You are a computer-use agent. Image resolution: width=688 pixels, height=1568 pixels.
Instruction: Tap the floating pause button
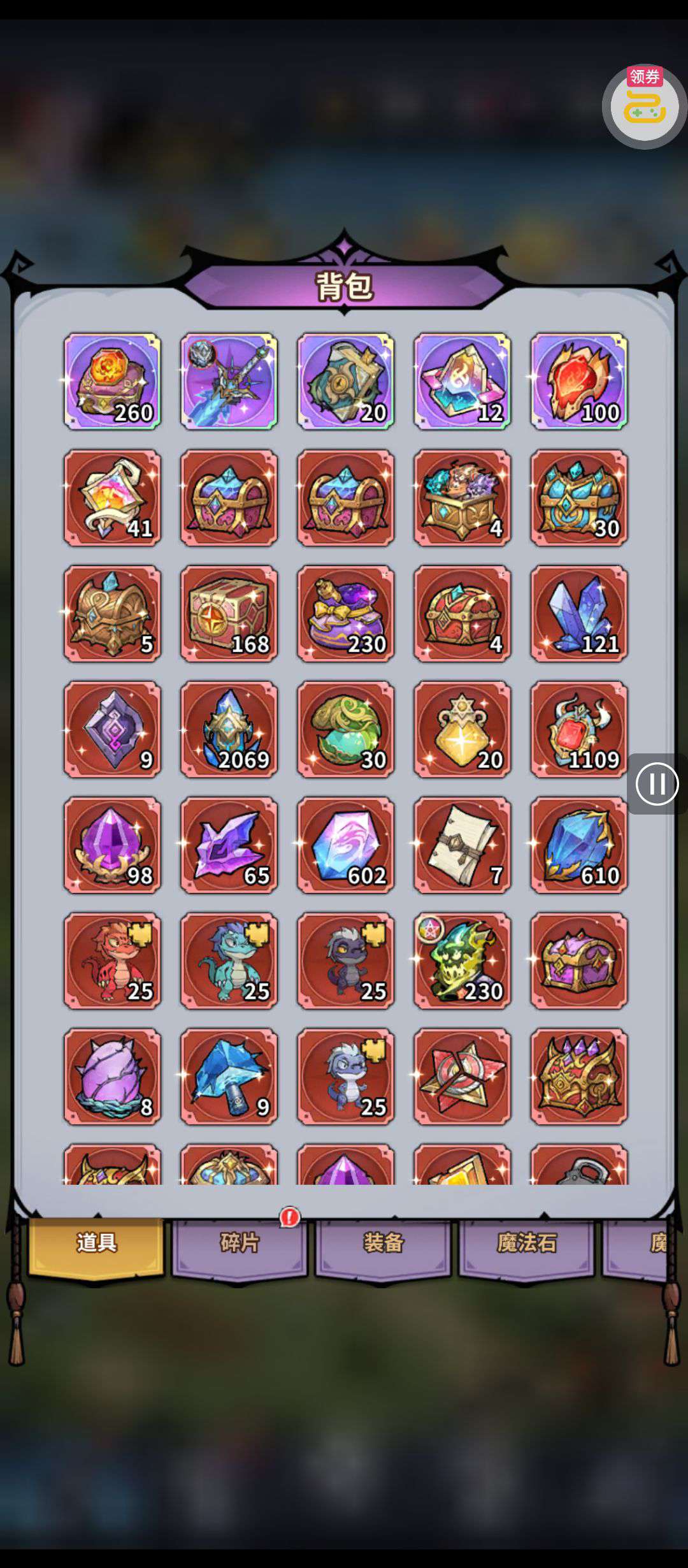coord(656,783)
